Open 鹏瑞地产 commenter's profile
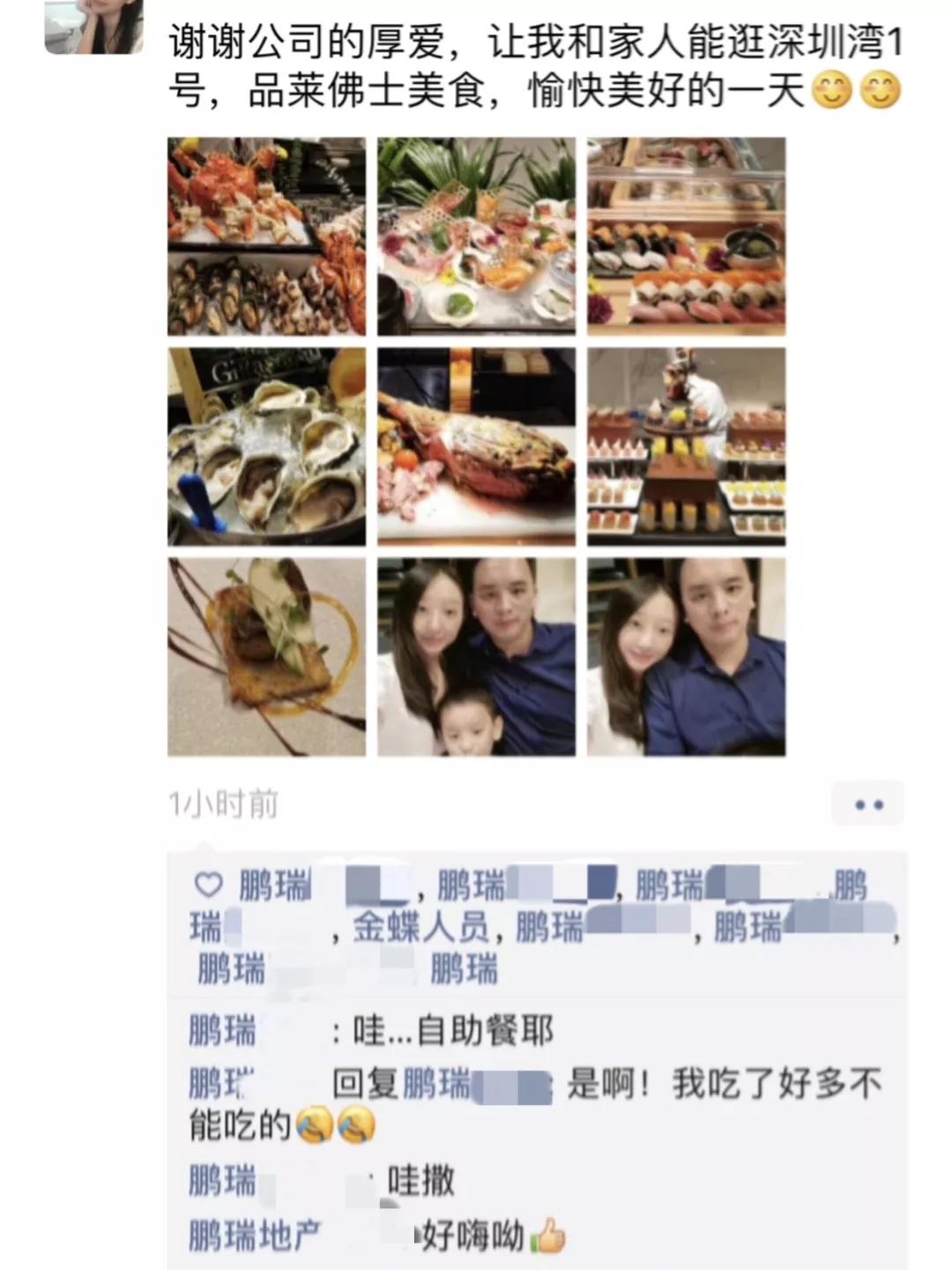The image size is (952, 1270). 255,1236
